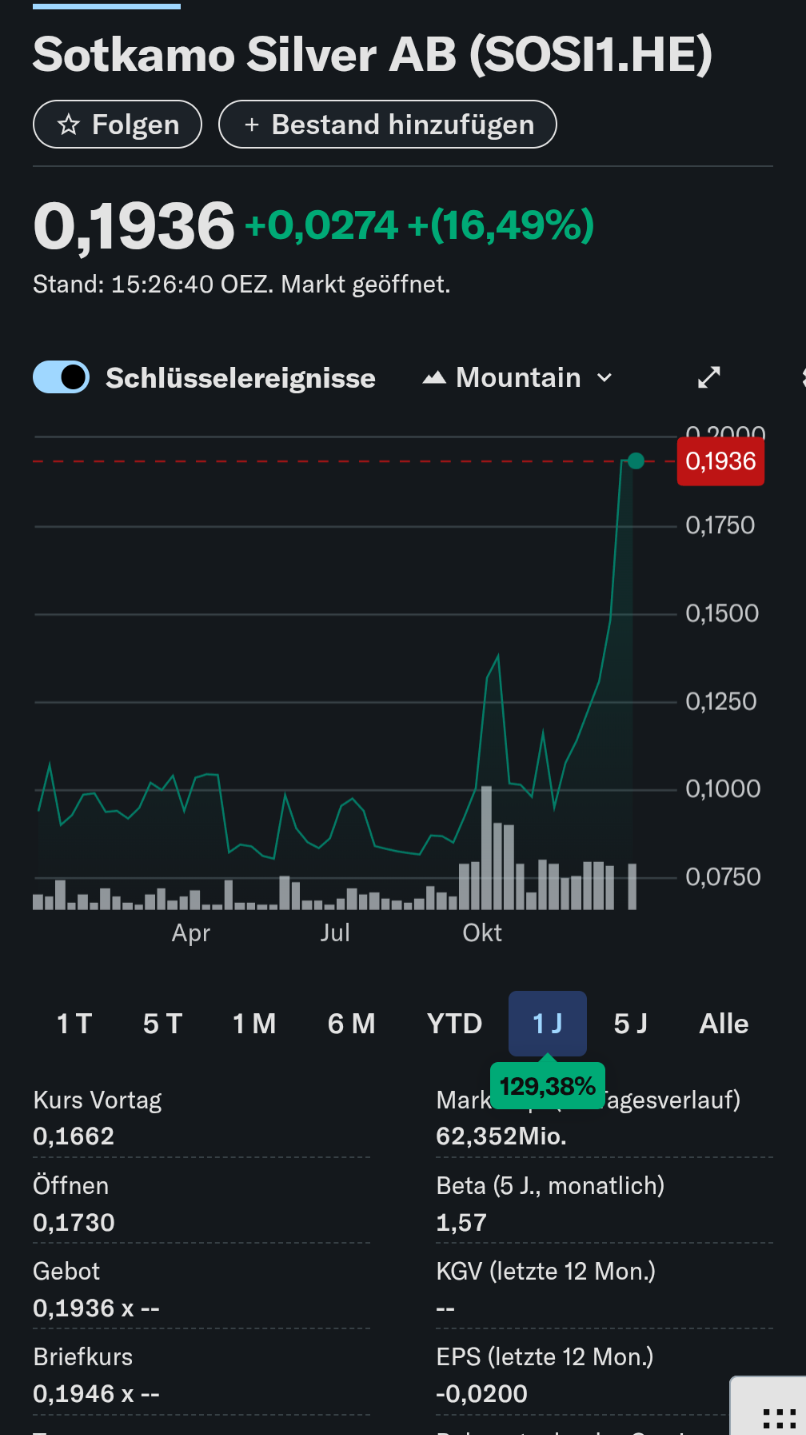Toggle the Schlüsselereignisse switch
Screen dimensions: 806x1435
click(x=62, y=377)
